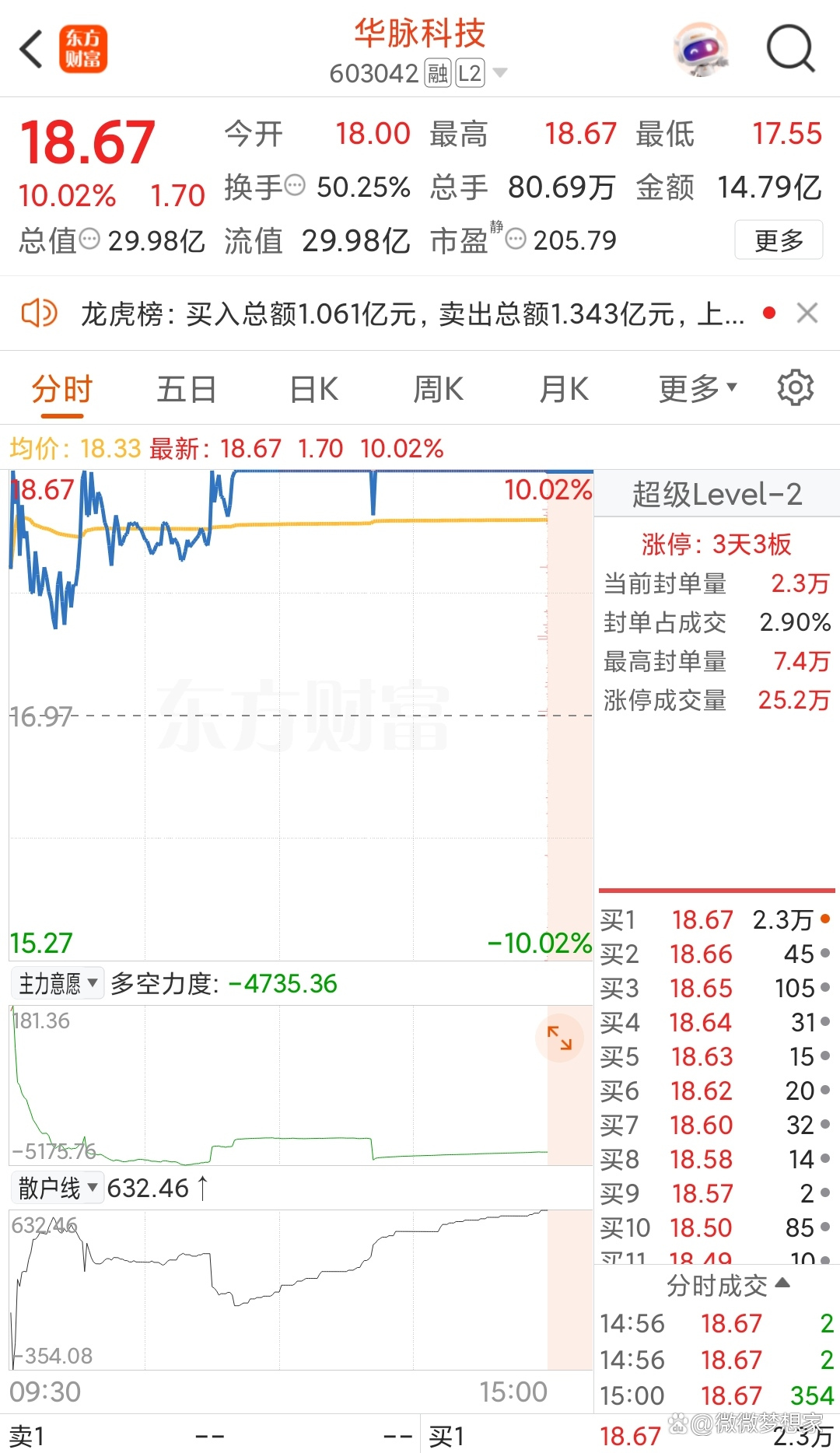Switch to the 五日 tab
The width and height of the screenshot is (840, 1453).
click(186, 387)
